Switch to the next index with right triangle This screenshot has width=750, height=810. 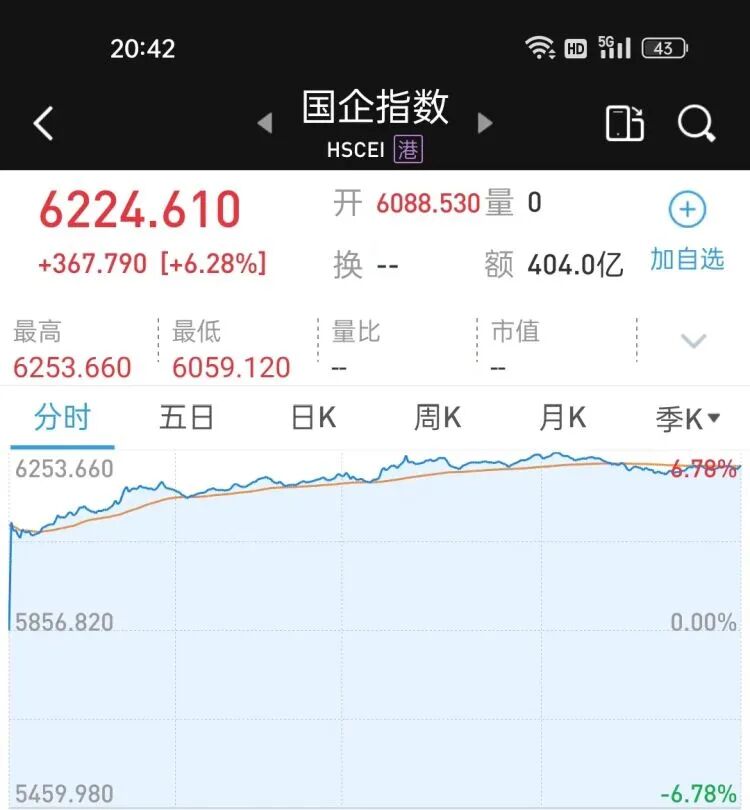click(485, 123)
